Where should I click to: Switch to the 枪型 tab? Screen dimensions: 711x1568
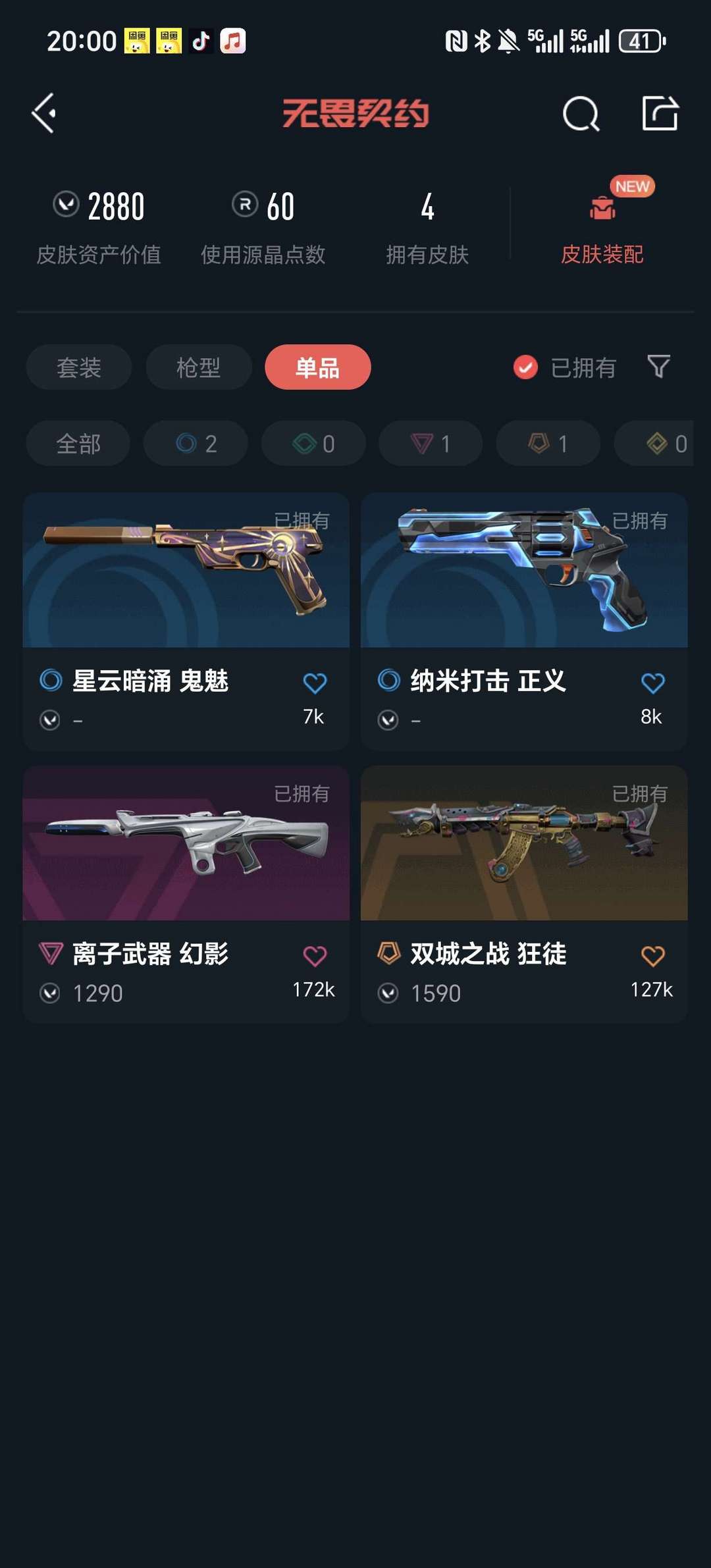(x=198, y=367)
